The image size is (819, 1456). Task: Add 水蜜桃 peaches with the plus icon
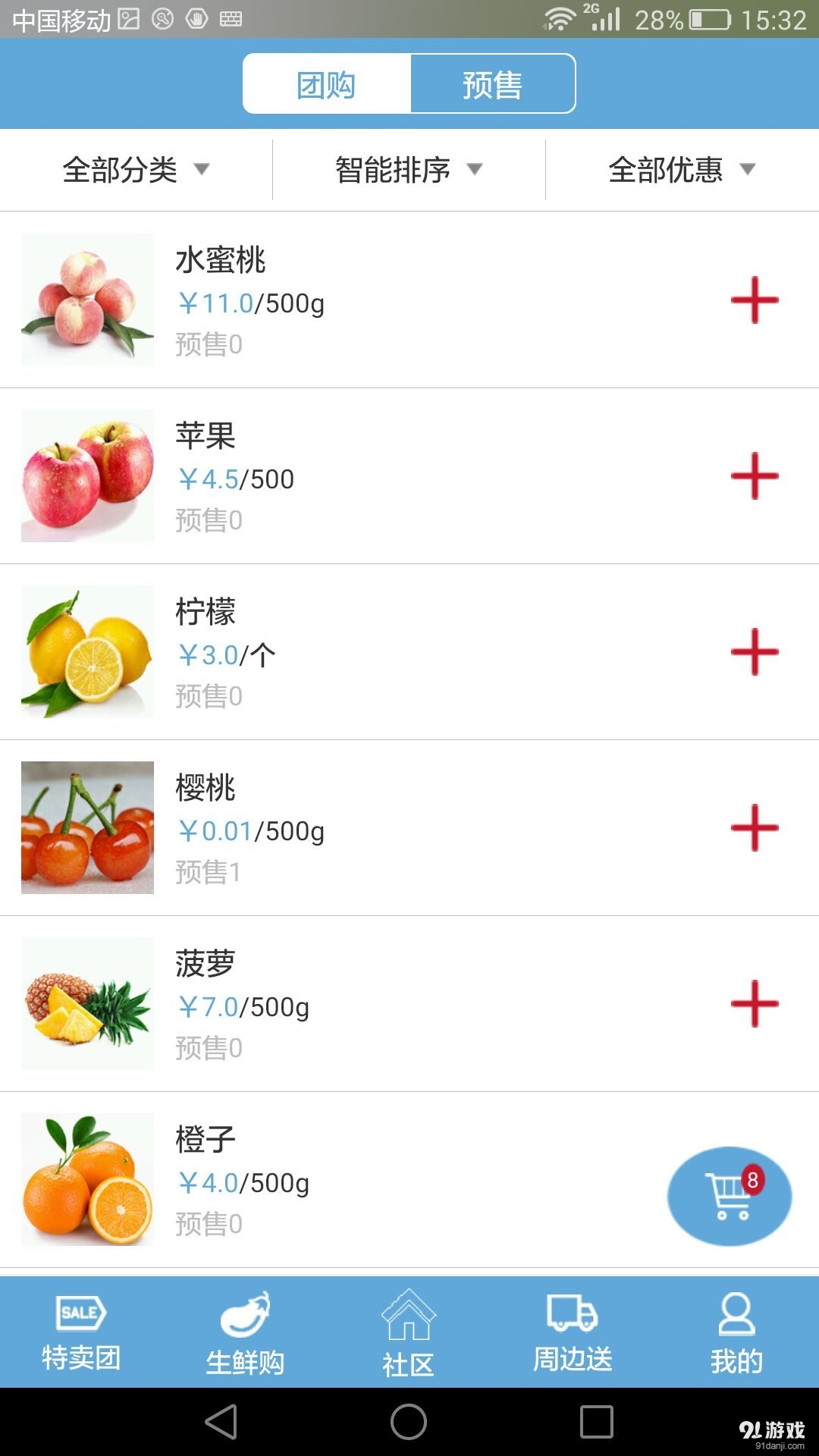coord(754,301)
